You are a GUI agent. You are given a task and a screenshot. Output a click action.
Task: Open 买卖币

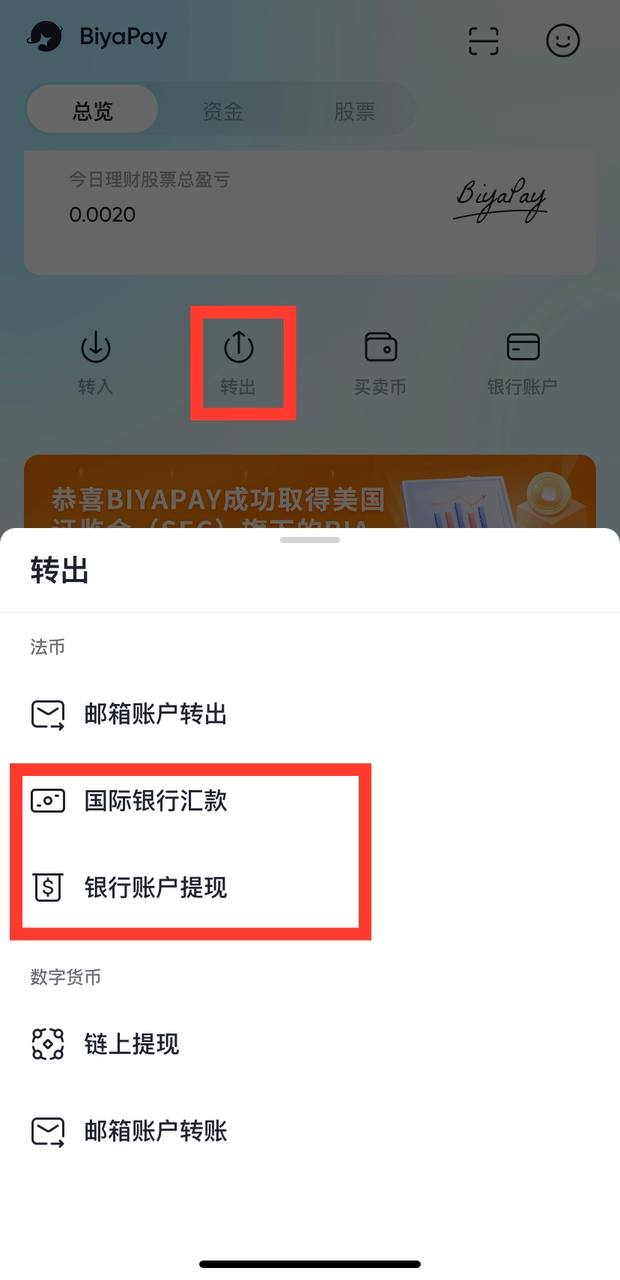pyautogui.click(x=380, y=362)
